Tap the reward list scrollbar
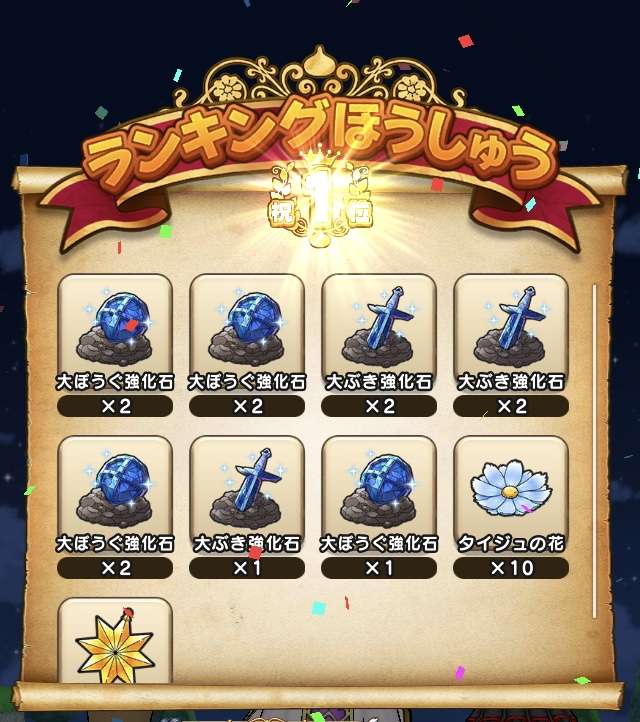The height and width of the screenshot is (722, 640). [596, 450]
